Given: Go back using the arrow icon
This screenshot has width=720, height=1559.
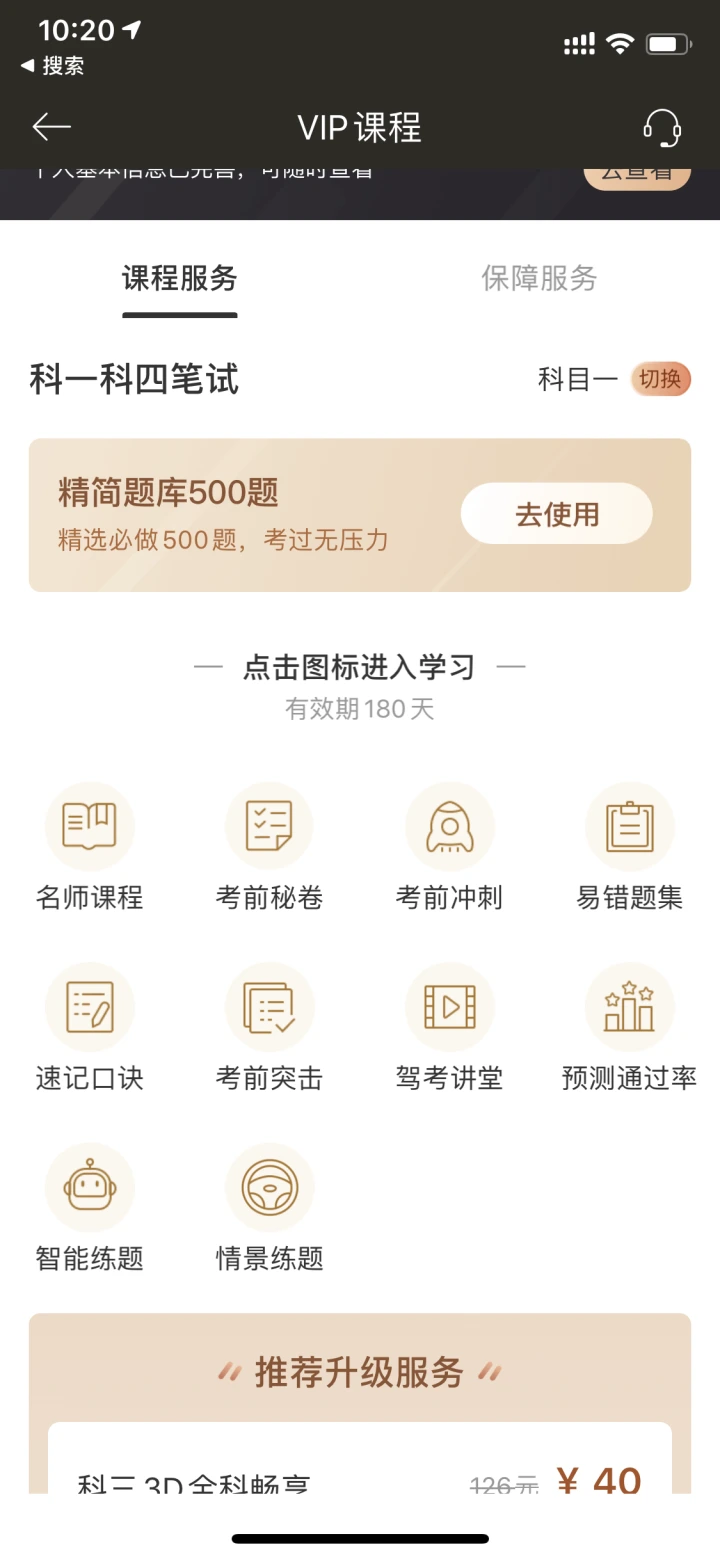Looking at the screenshot, I should (52, 127).
